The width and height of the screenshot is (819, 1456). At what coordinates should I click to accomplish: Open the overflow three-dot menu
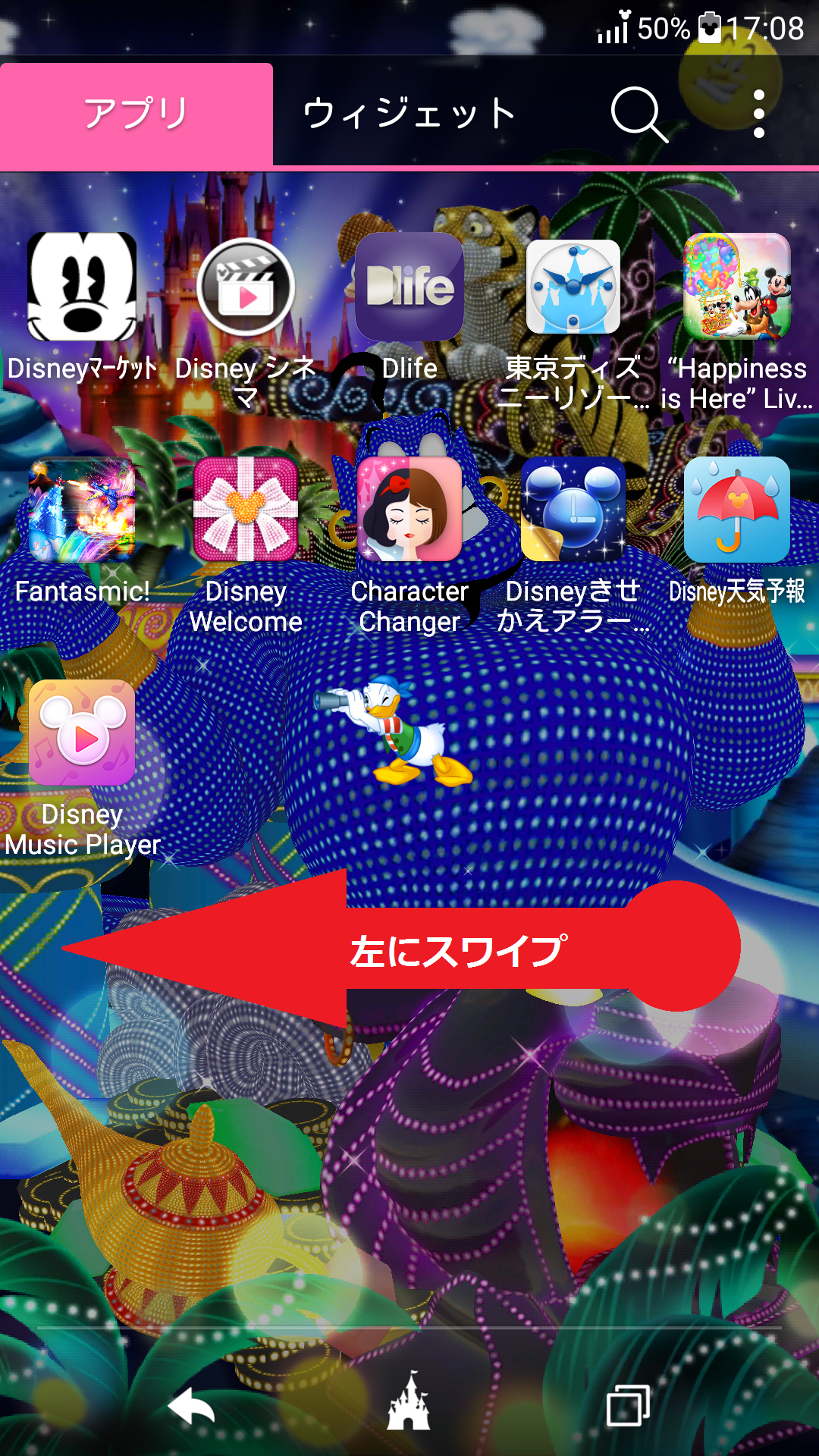coord(759,114)
